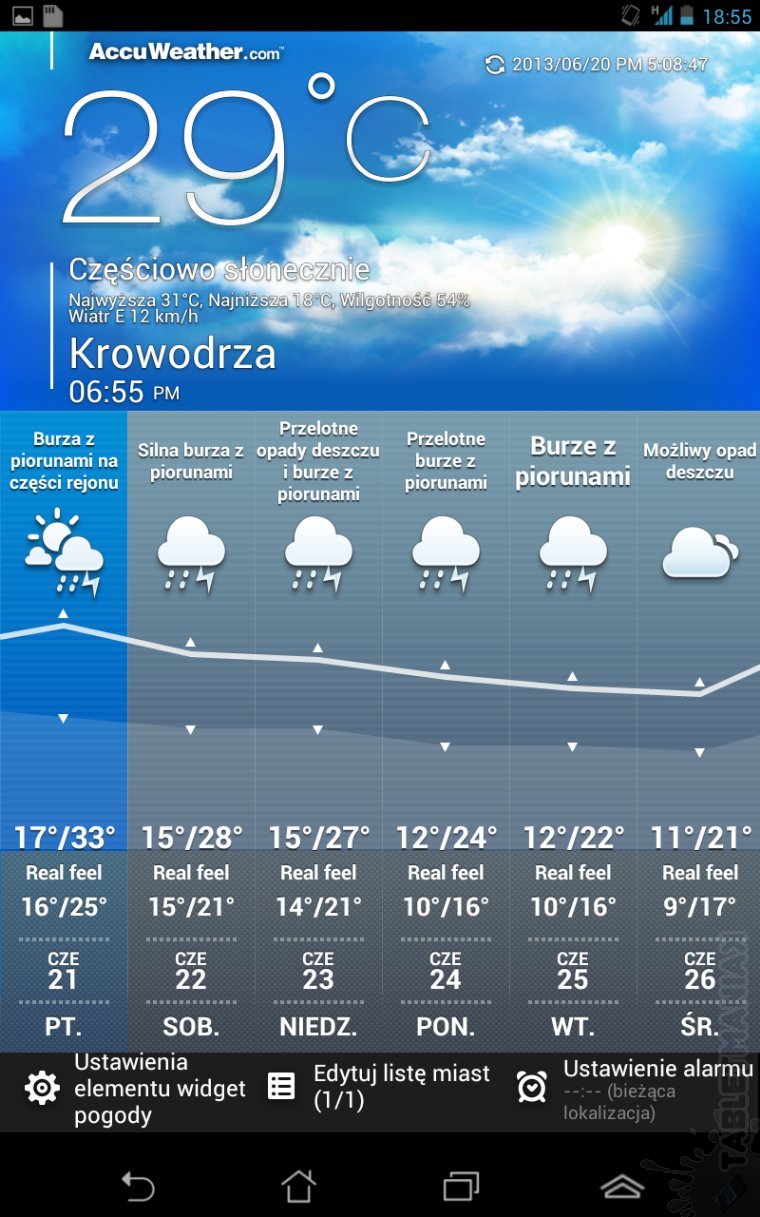Open the recent apps overview
This screenshot has width=760, height=1217.
[x=461, y=1186]
